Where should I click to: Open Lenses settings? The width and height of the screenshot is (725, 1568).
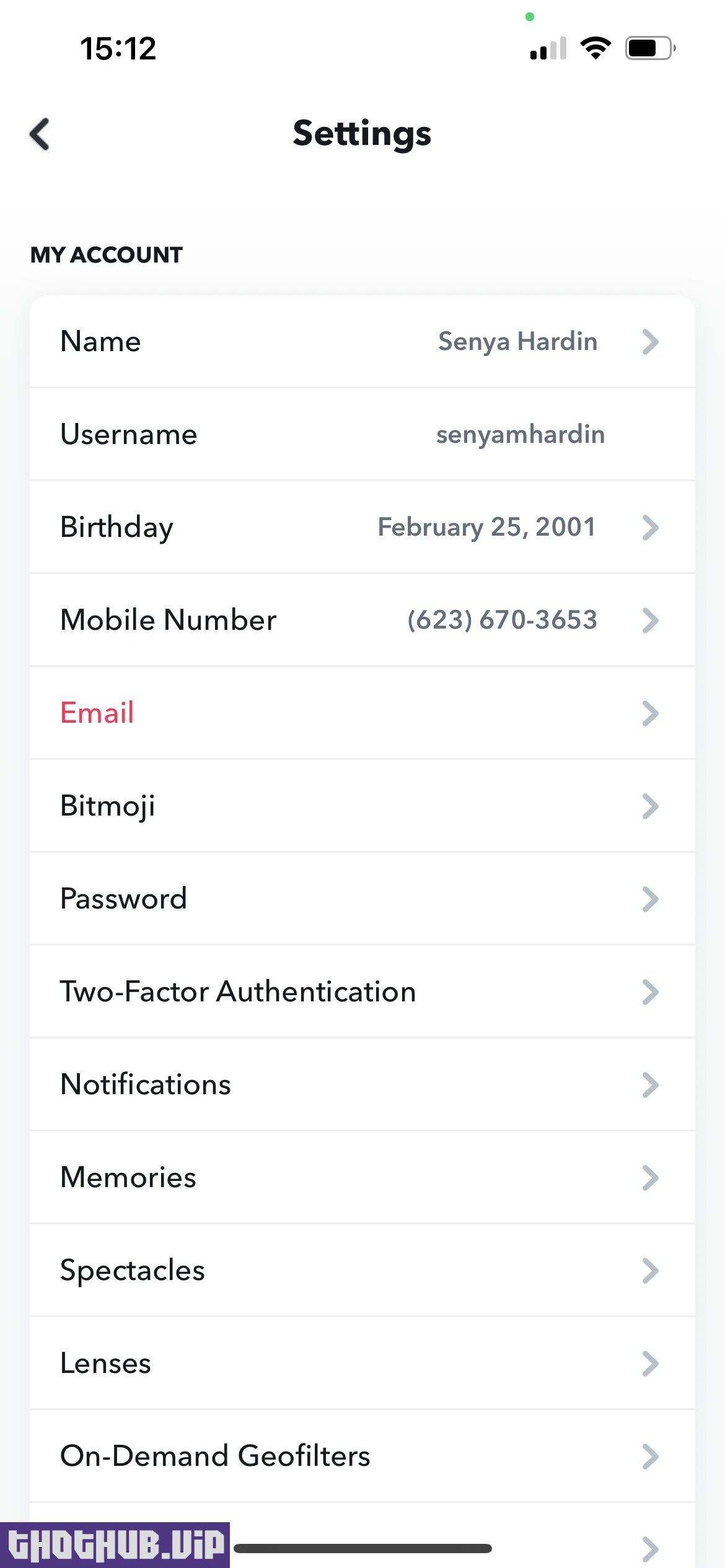point(362,1363)
